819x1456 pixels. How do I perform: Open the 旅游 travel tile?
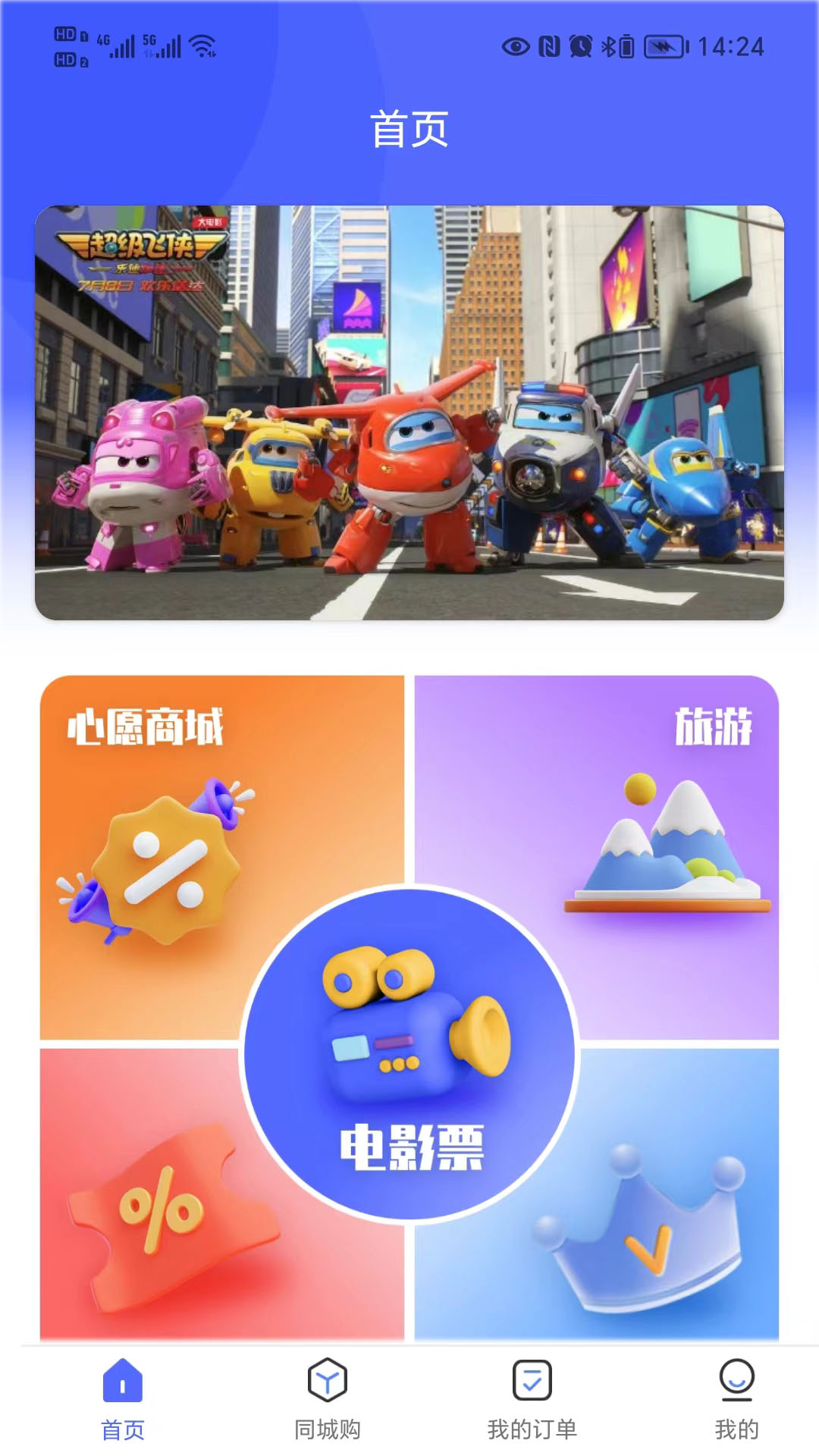tap(652, 827)
